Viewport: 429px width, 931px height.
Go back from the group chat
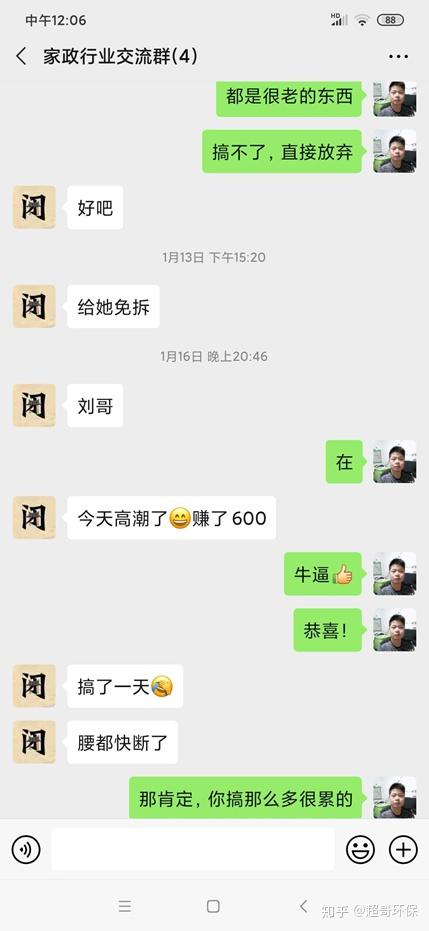pos(21,57)
